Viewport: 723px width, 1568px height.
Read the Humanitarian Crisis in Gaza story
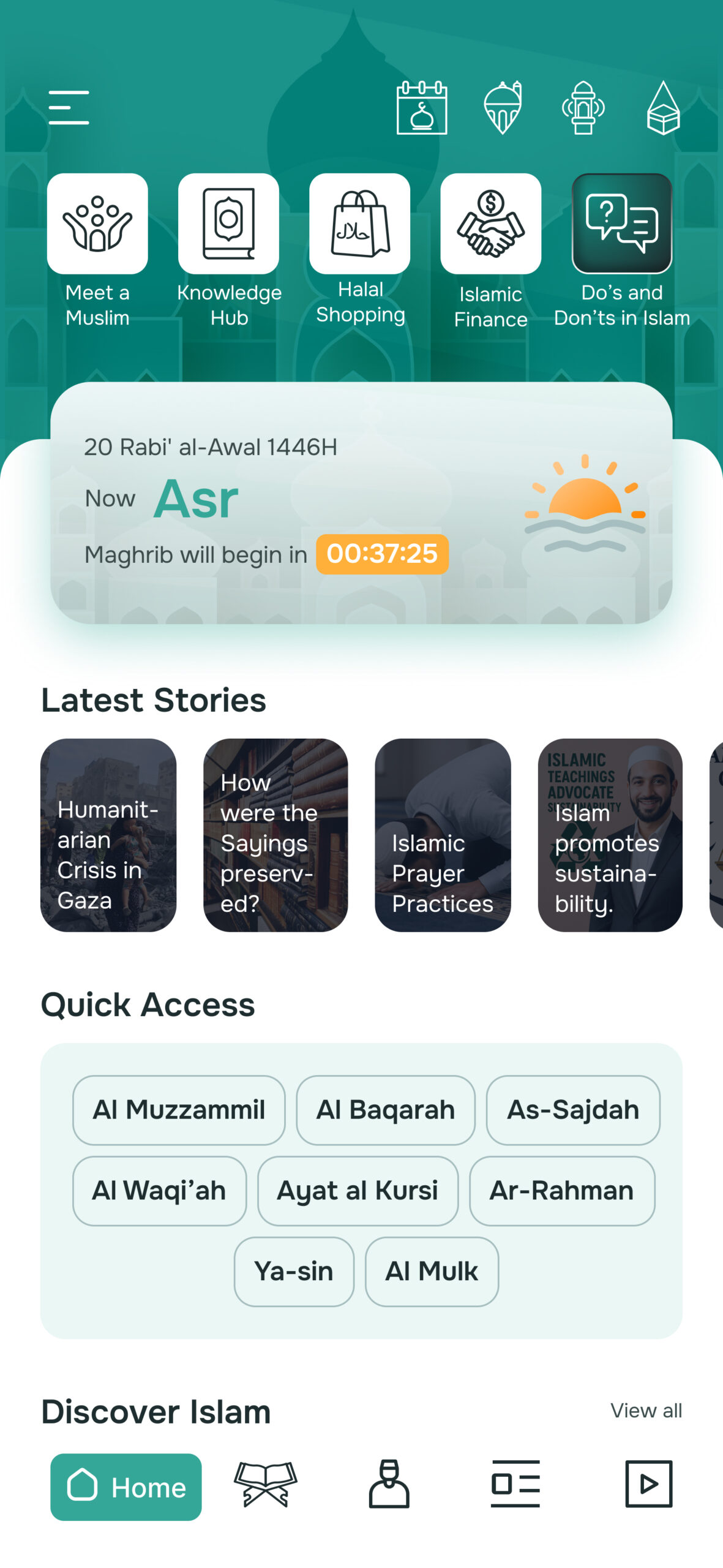coord(108,834)
